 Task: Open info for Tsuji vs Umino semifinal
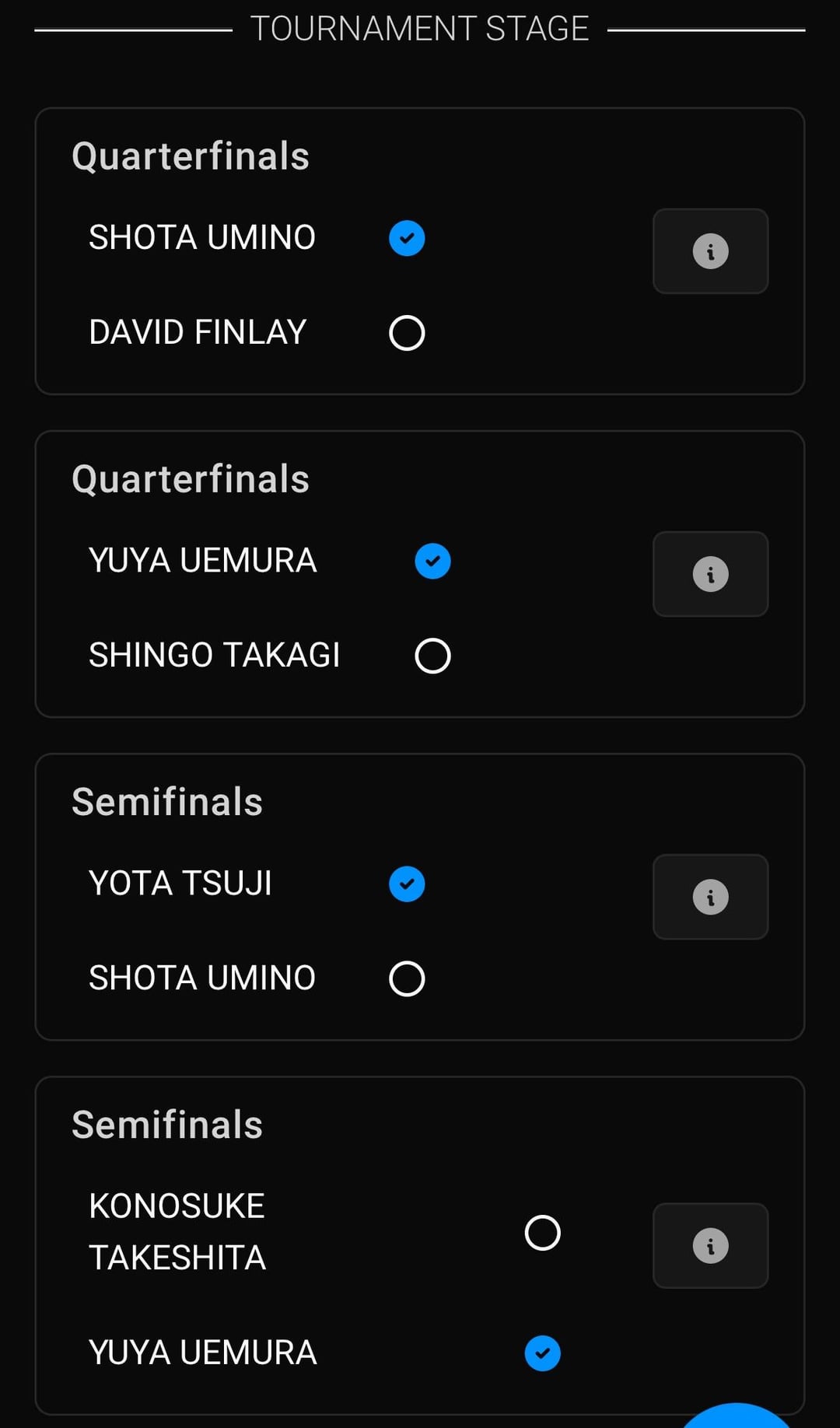[710, 897]
